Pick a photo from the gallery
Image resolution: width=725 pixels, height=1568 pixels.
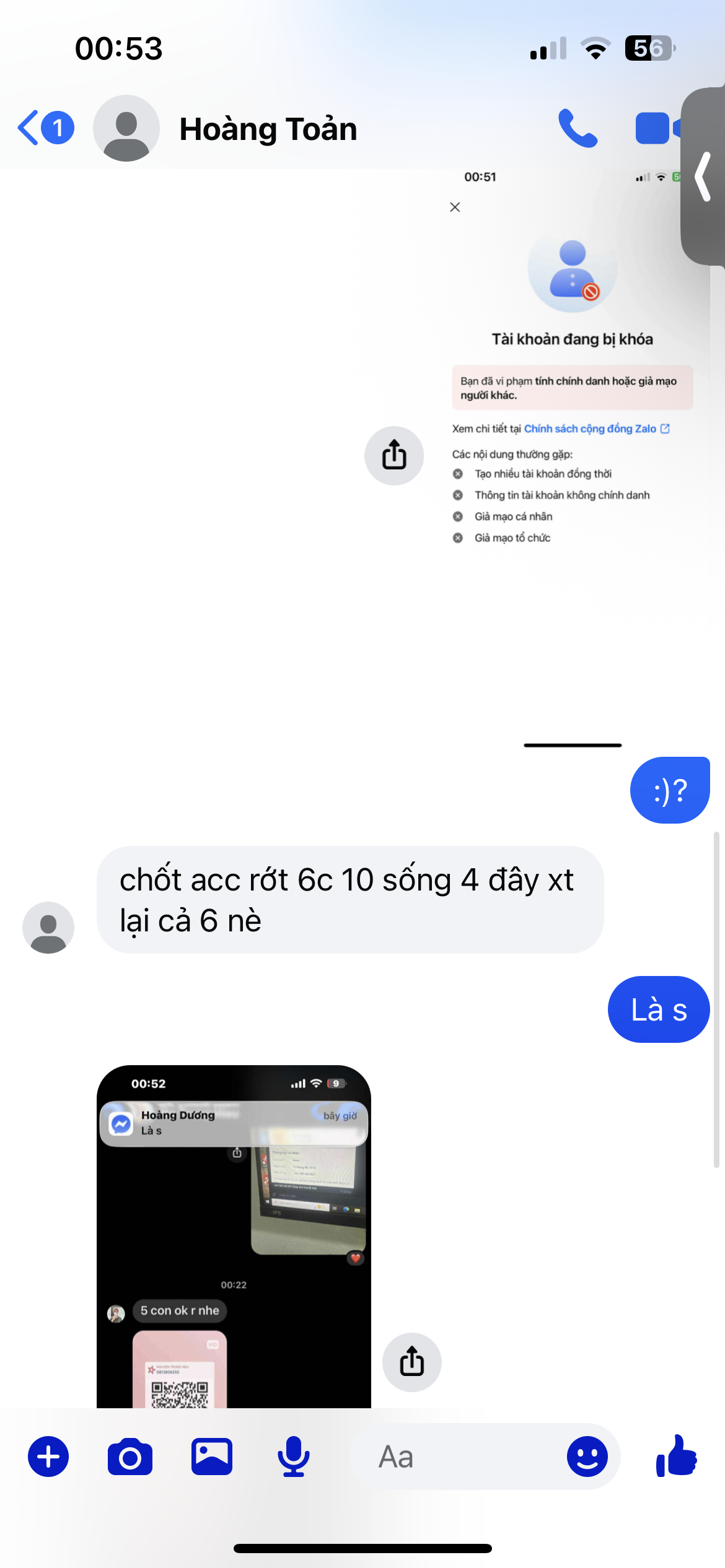(x=212, y=1457)
